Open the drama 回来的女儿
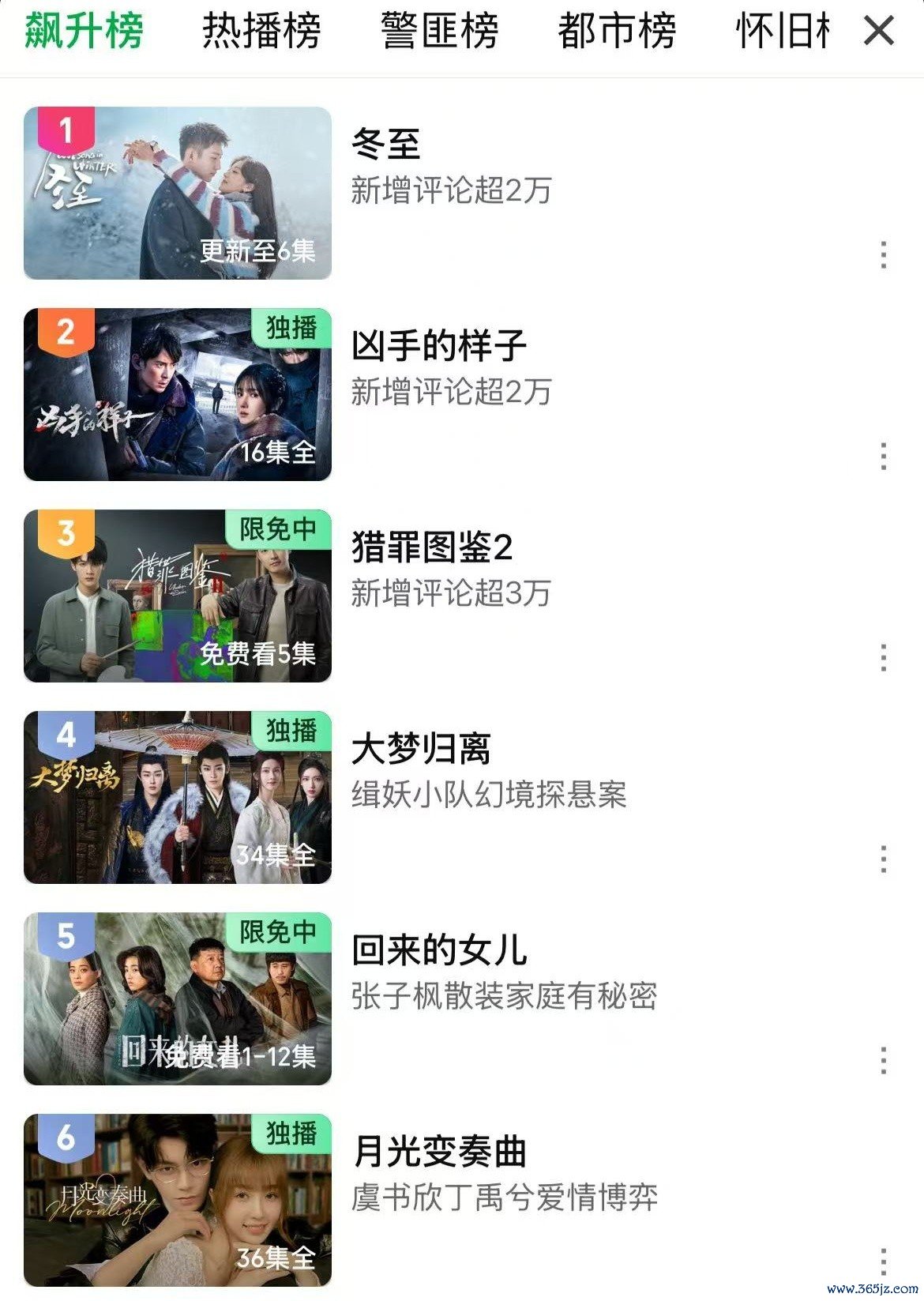This screenshot has height=1301, width=924. point(178,998)
